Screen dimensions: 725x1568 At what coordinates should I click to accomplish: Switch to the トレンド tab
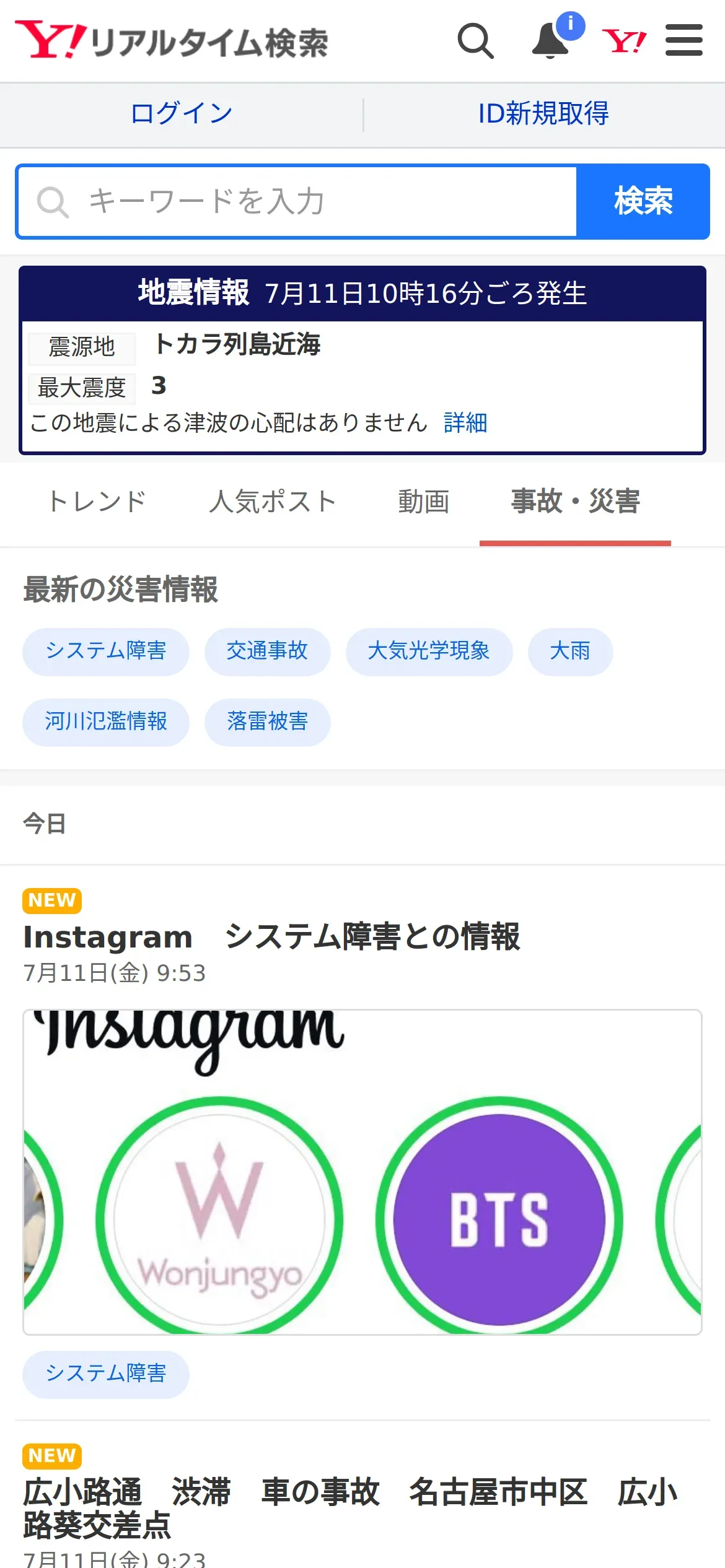[x=97, y=502]
